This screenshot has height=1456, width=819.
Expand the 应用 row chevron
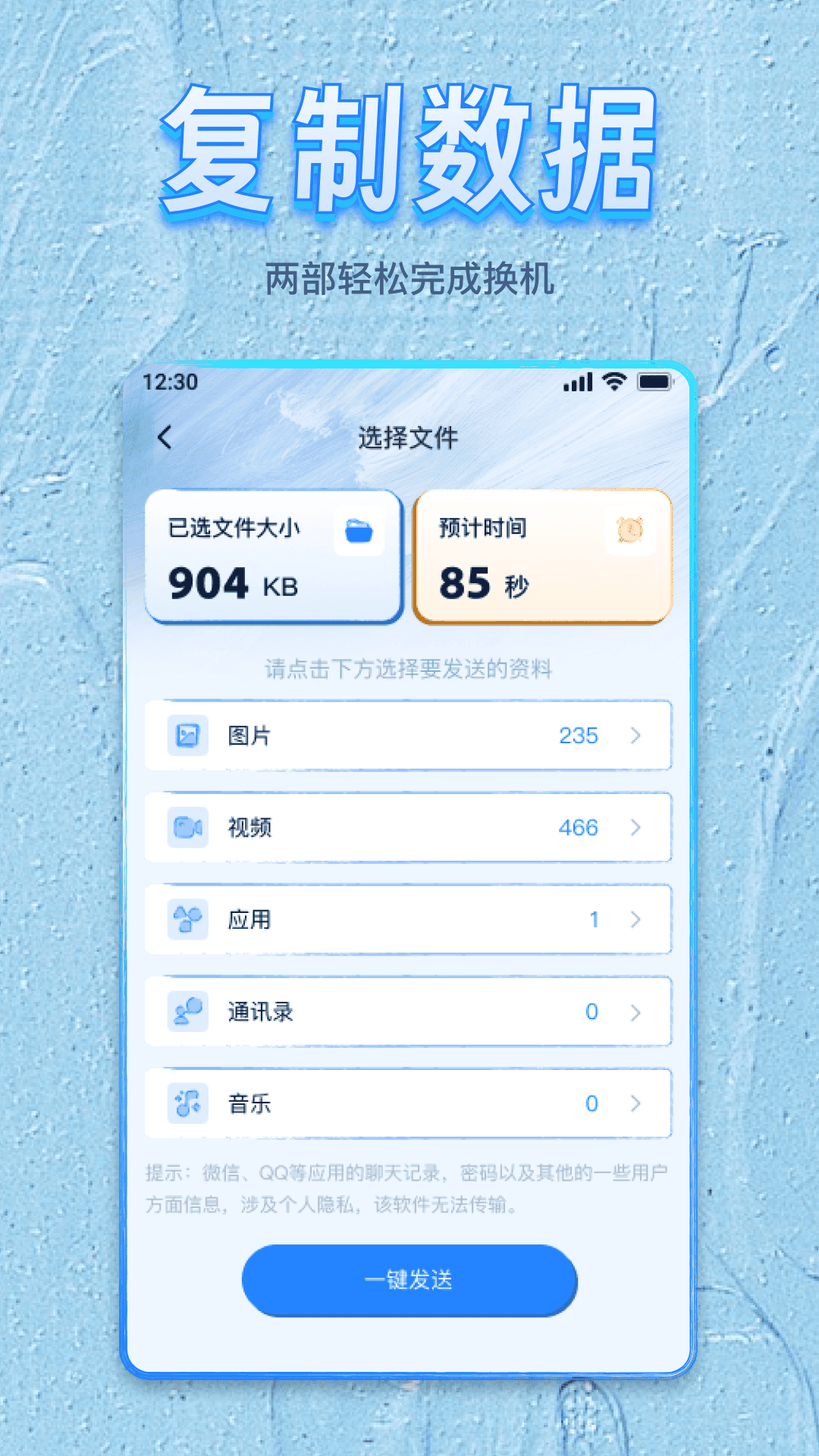[634, 920]
